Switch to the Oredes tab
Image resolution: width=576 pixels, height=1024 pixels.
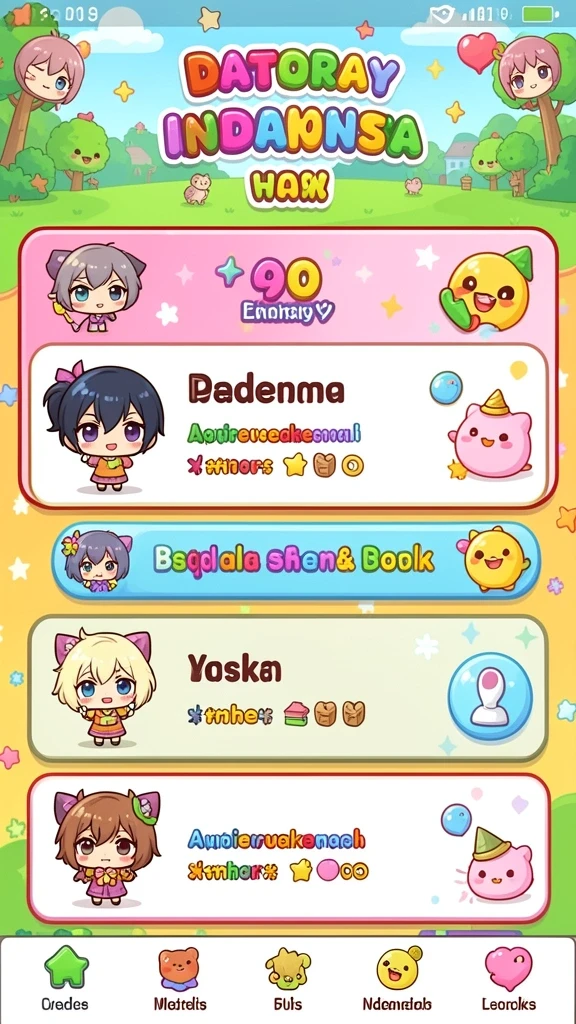pyautogui.click(x=65, y=978)
